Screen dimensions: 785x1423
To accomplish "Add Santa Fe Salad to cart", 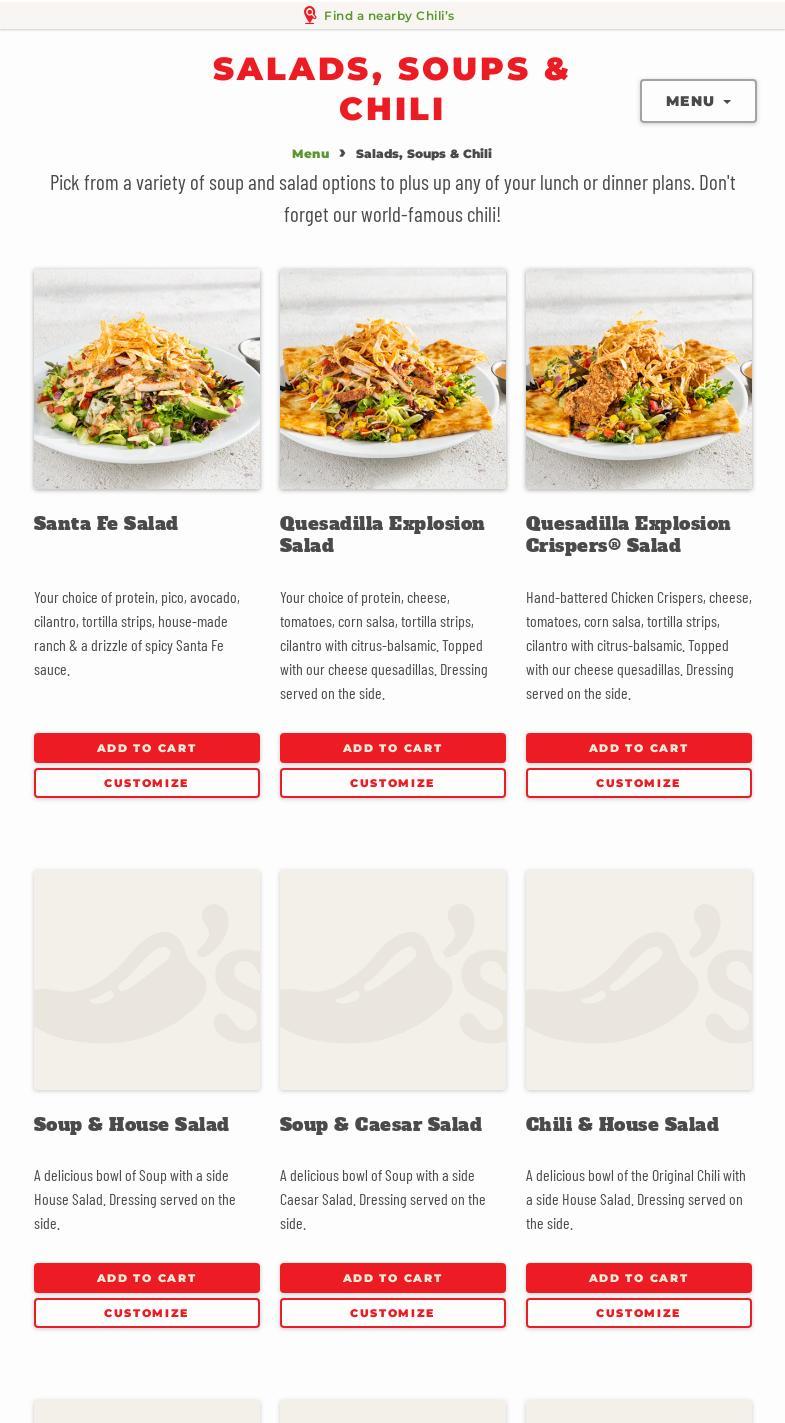I will [147, 748].
